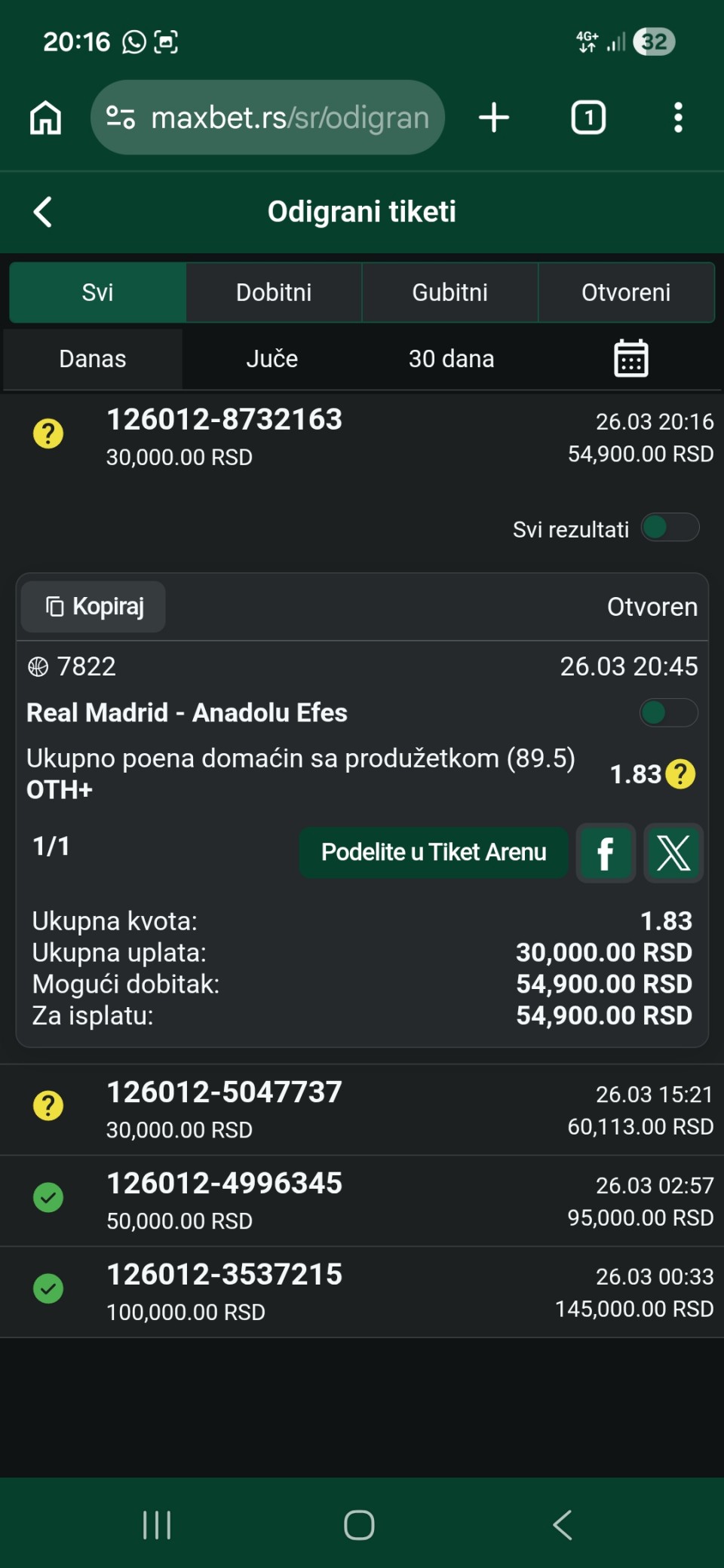Expand ticket 126012-5047737
Screen dimensions: 724x1568
[x=225, y=1108]
